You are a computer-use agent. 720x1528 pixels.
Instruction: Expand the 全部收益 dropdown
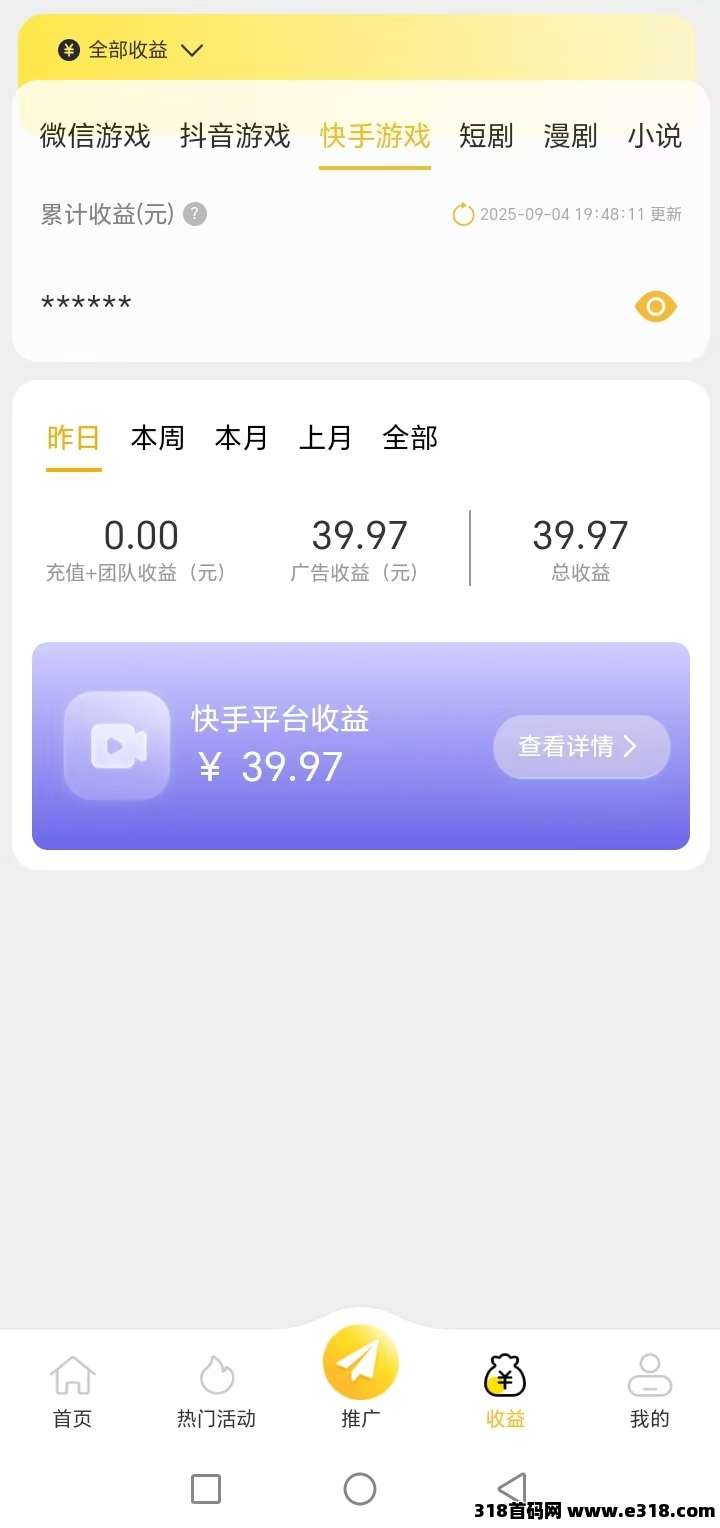[x=130, y=50]
